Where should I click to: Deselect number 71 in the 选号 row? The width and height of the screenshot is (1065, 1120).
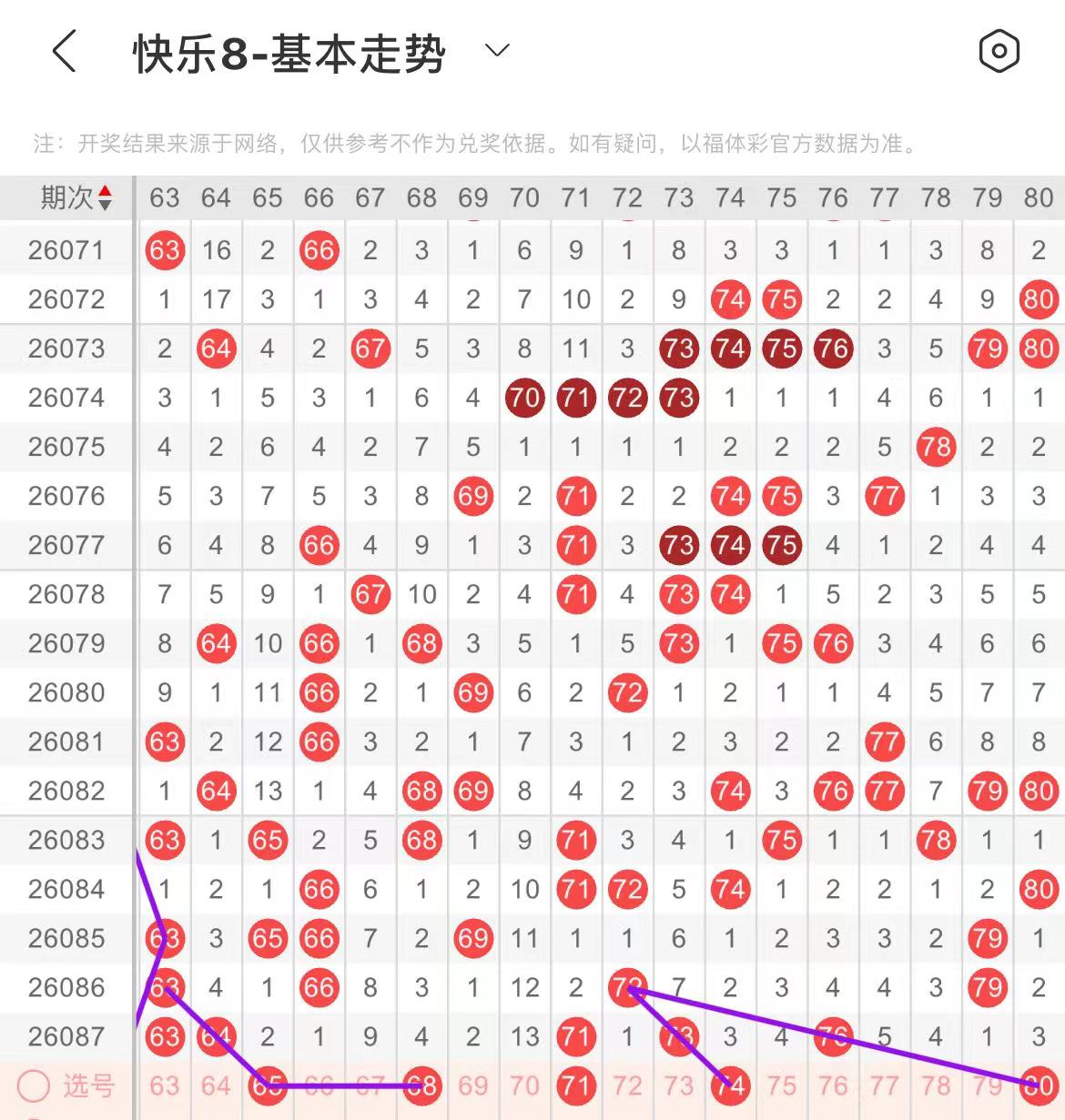pos(576,1085)
